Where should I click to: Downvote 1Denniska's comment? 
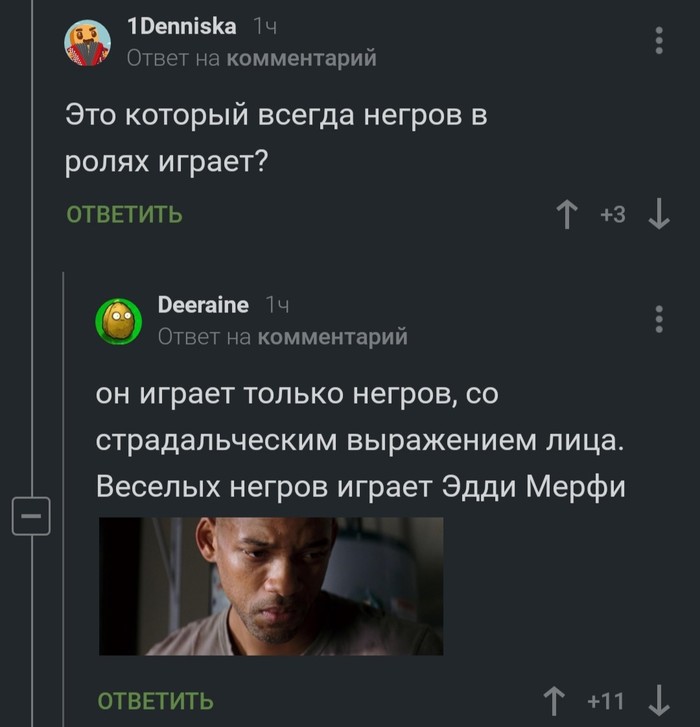[x=658, y=214]
